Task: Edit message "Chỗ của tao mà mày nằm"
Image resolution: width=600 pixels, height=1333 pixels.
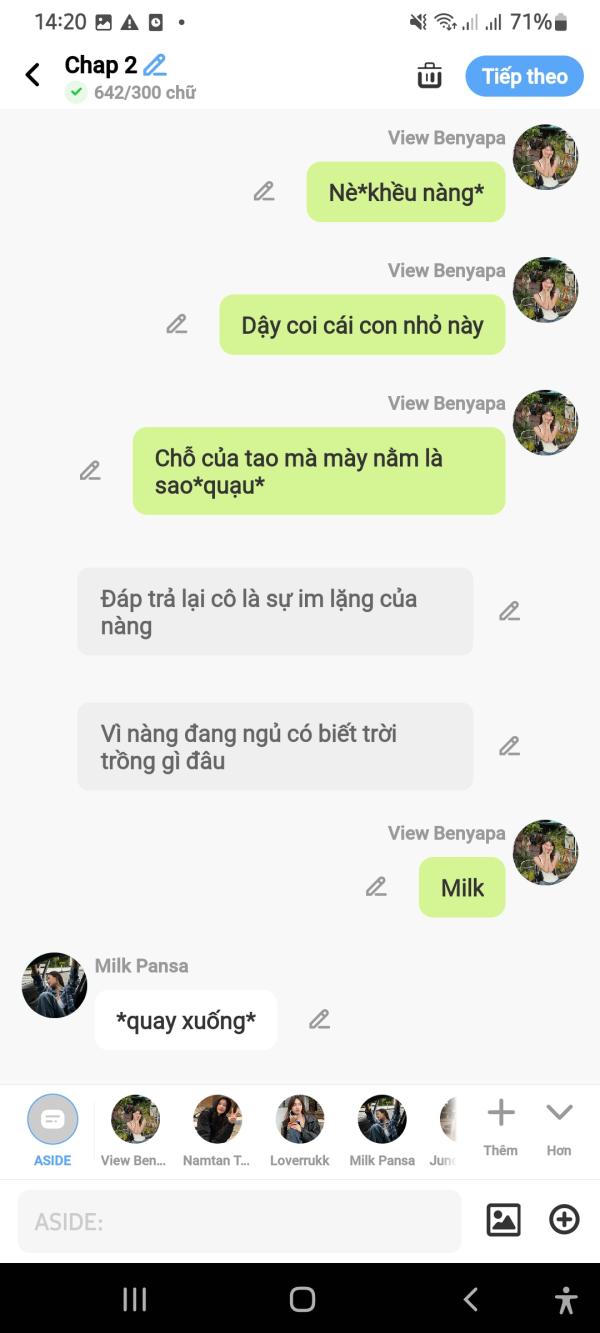Action: coord(90,471)
